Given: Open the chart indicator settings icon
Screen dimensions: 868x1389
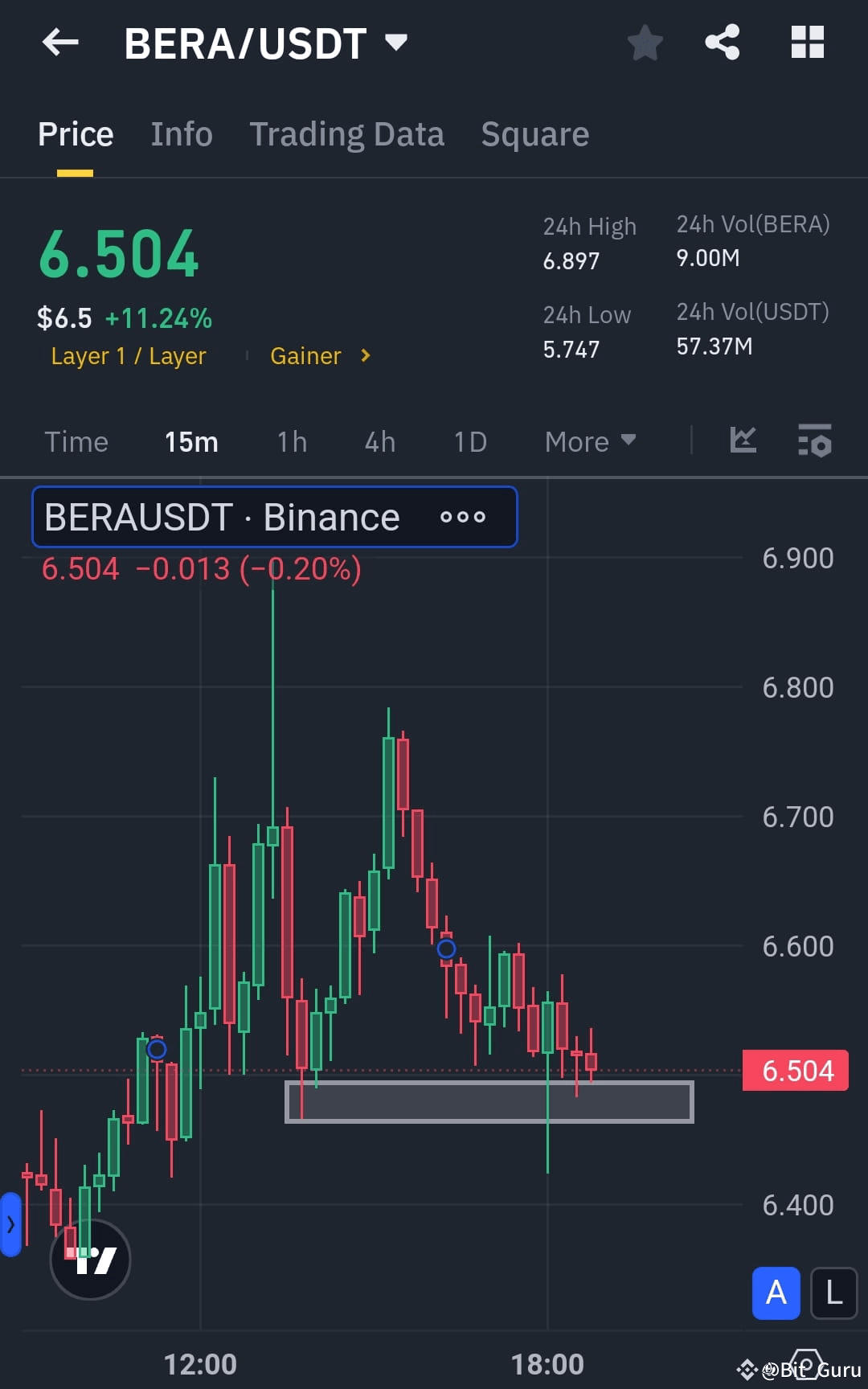Looking at the screenshot, I should pyautogui.click(x=814, y=440).
